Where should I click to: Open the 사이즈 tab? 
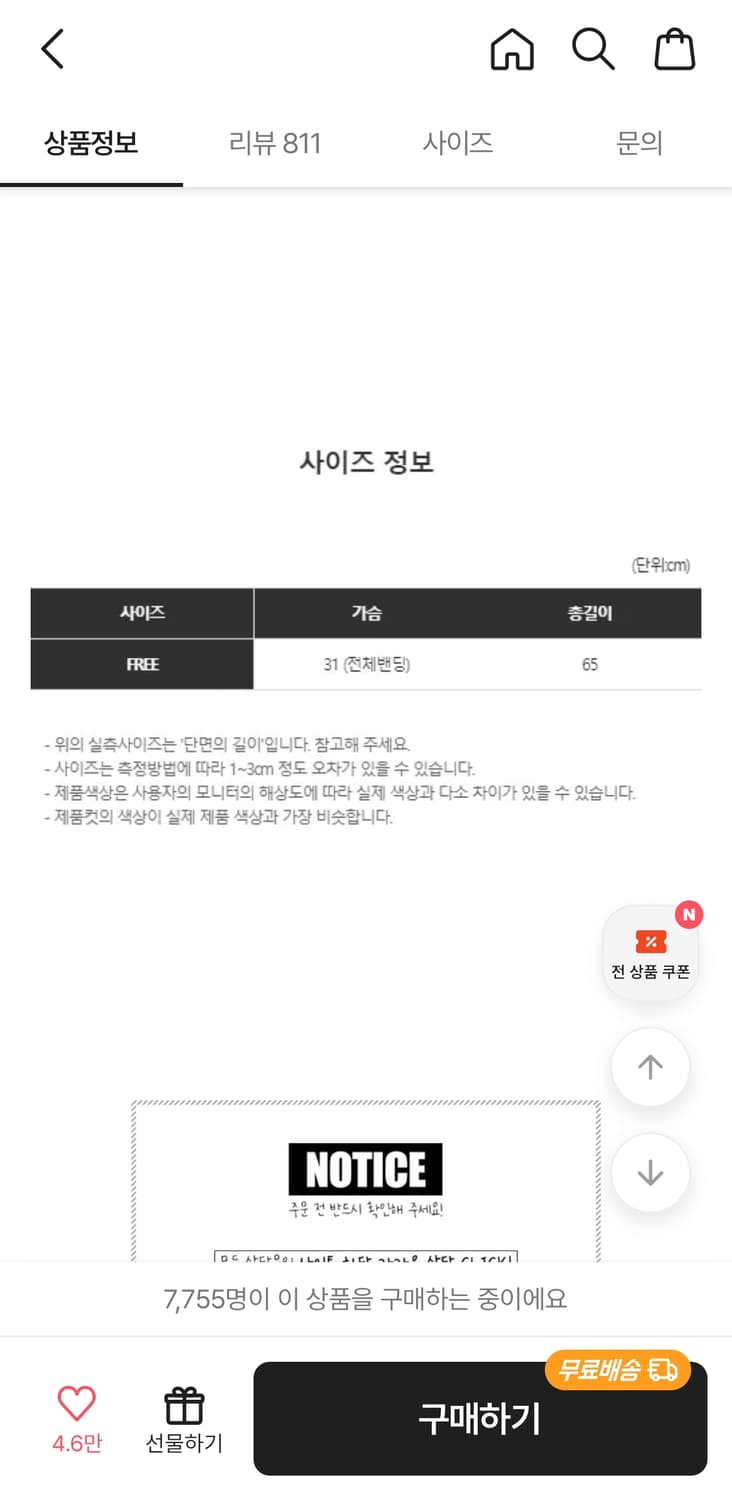pos(458,143)
